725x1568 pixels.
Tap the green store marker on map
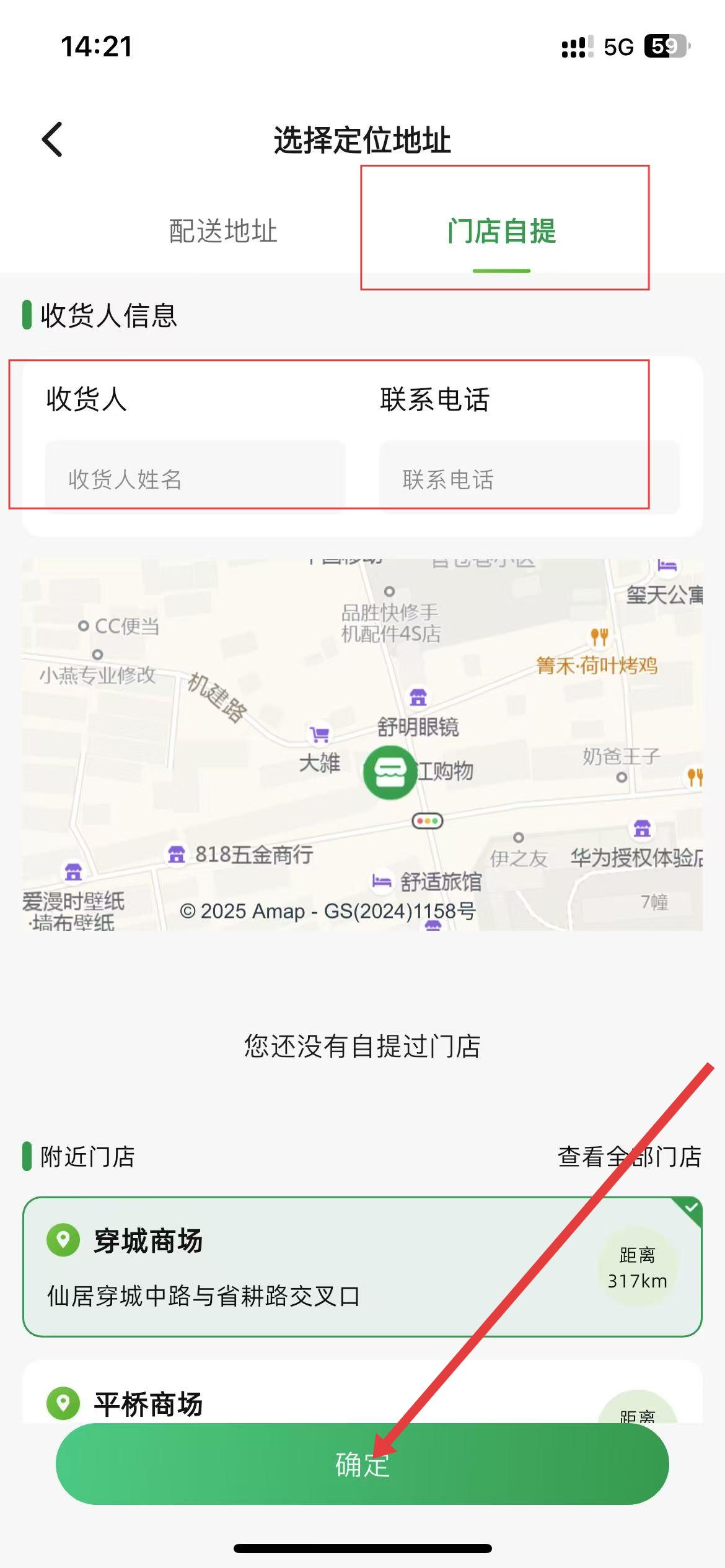[390, 772]
